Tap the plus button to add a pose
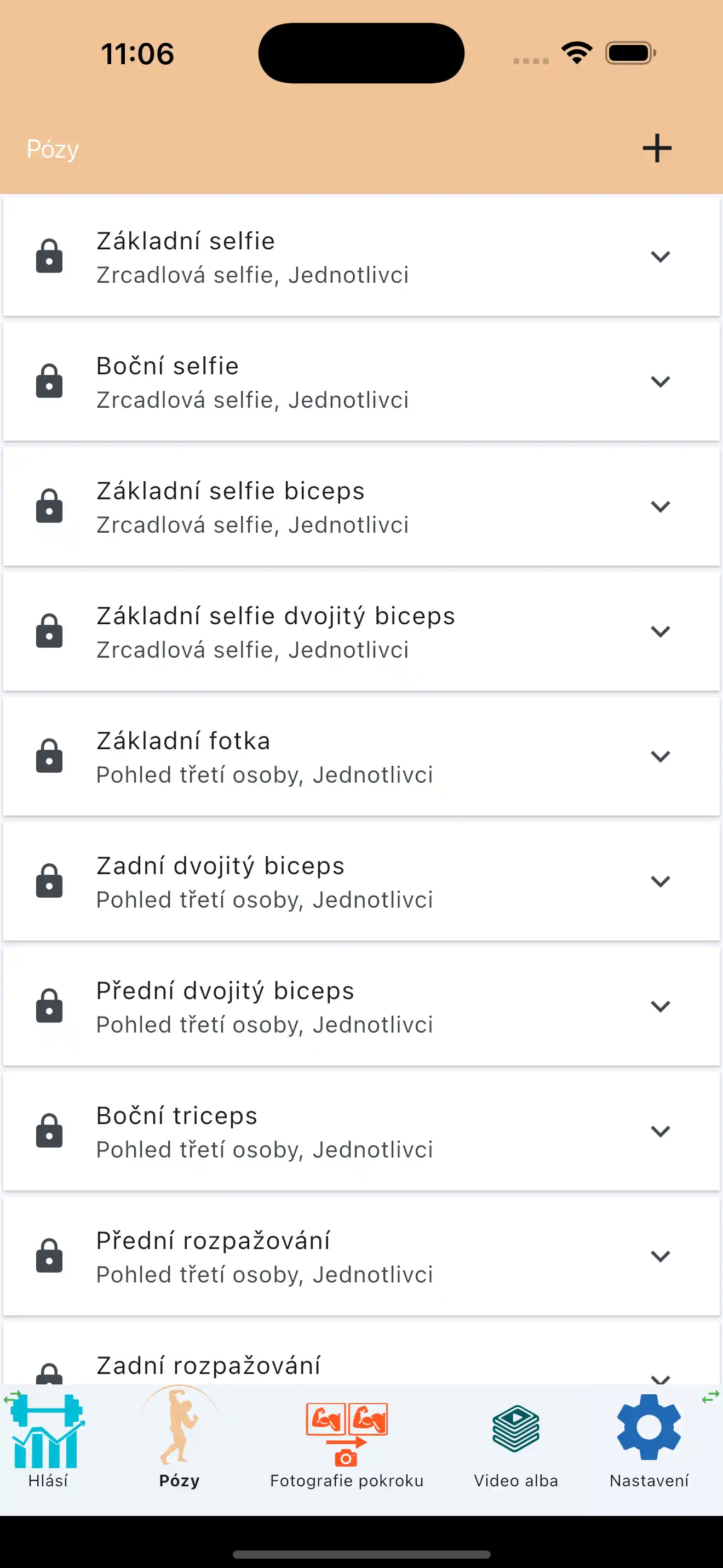The width and height of the screenshot is (723, 1568). (656, 147)
